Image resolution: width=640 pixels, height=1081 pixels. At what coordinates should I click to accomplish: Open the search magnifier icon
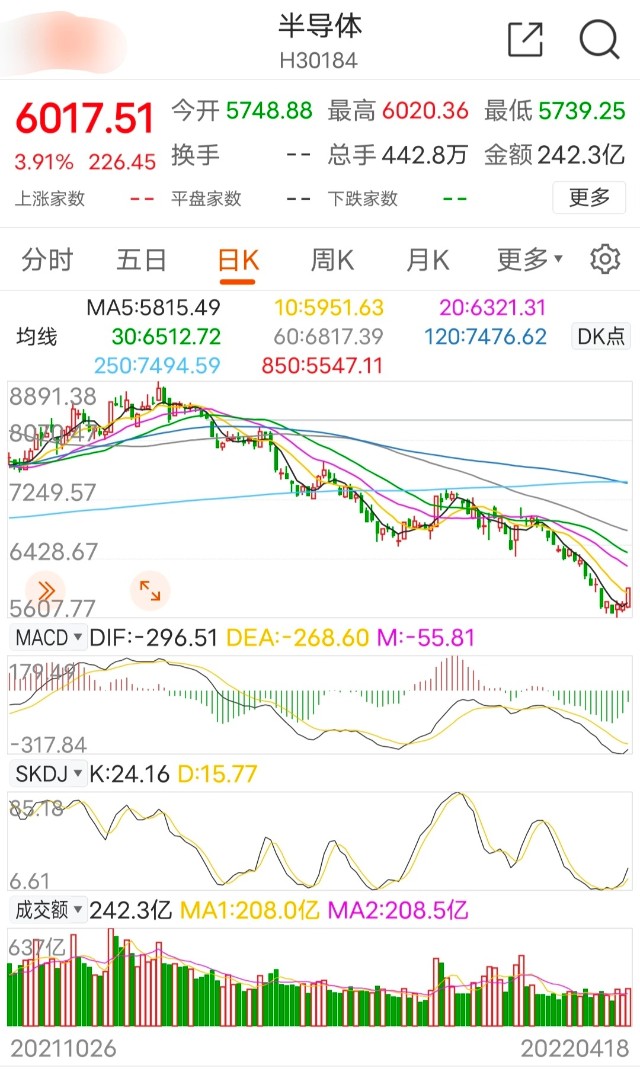pos(599,40)
